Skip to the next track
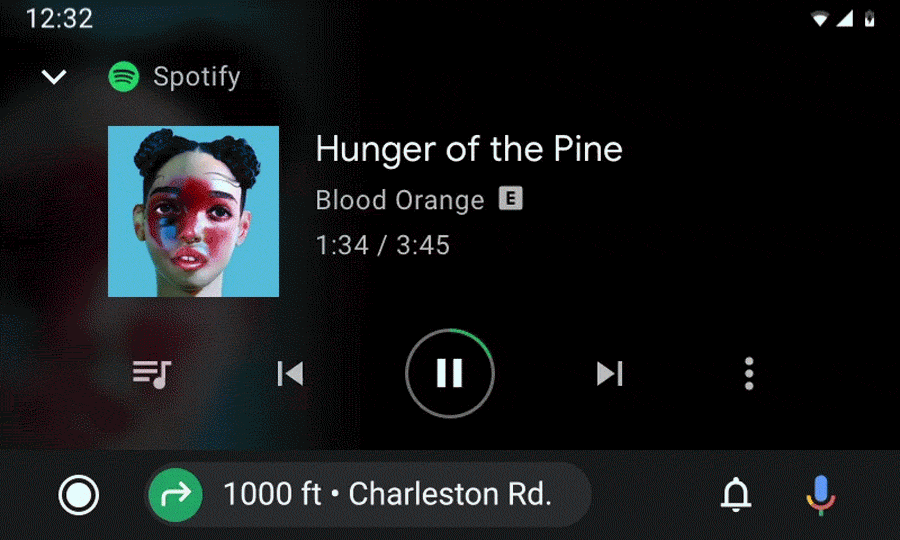Screen dimensions: 900x540 [609, 374]
